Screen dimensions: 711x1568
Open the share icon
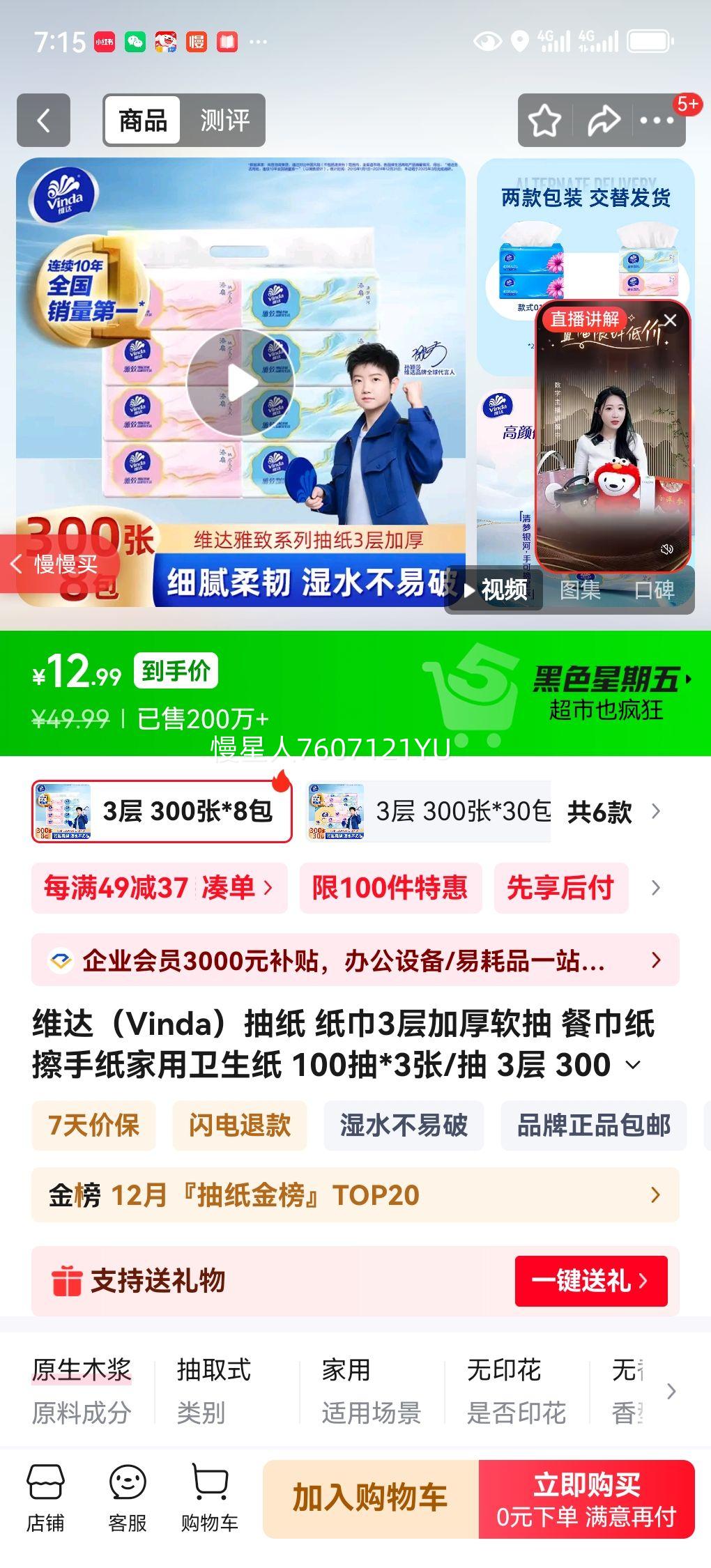point(605,120)
